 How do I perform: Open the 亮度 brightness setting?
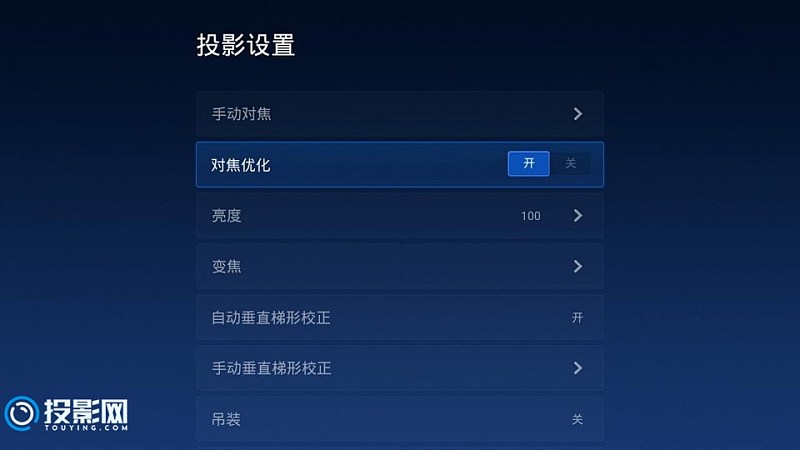click(399, 216)
